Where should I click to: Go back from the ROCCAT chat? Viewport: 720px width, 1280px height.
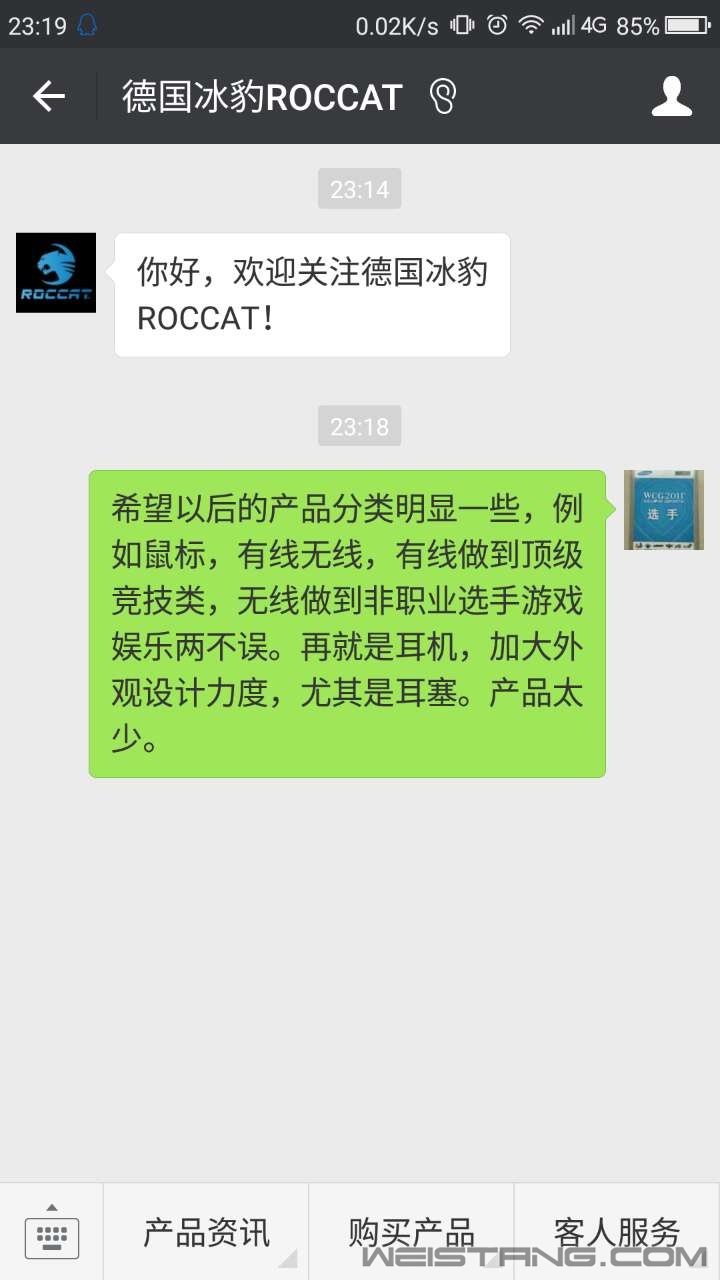48,97
